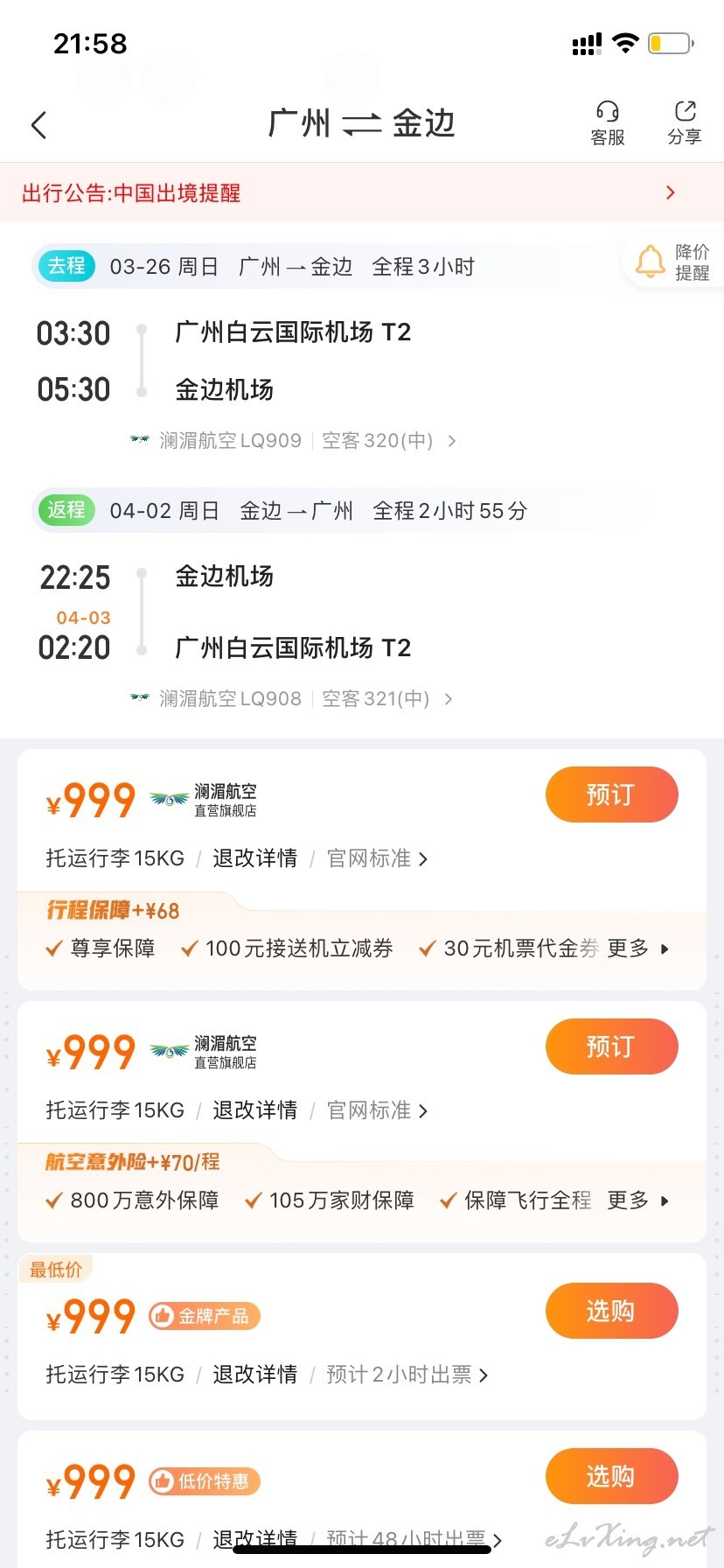Expand 更多 for 行程保障 benefits
Image resolution: width=724 pixels, height=1568 pixels.
coord(638,948)
